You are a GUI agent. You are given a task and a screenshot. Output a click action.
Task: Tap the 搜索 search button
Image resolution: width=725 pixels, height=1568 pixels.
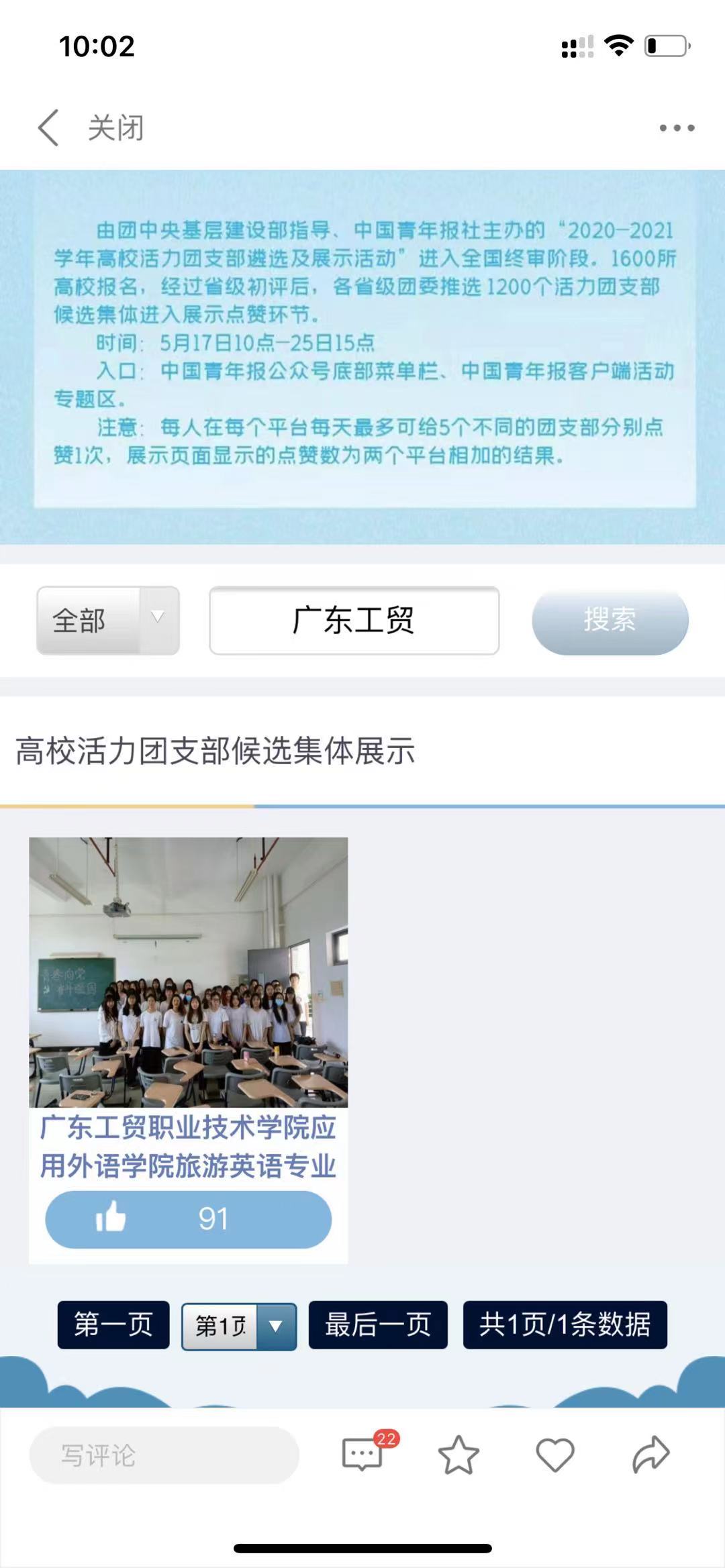pos(610,620)
